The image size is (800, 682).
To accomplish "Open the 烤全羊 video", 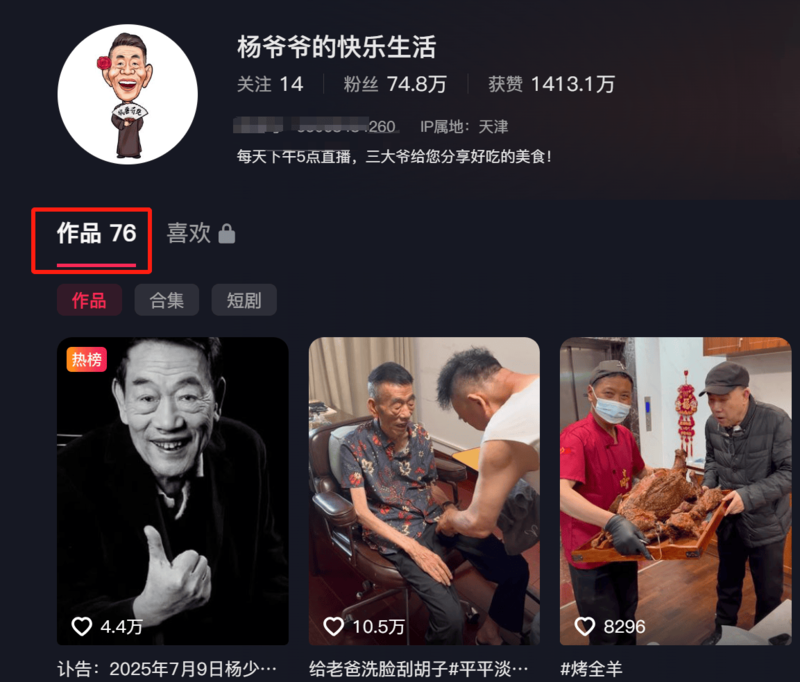I will pos(675,490).
